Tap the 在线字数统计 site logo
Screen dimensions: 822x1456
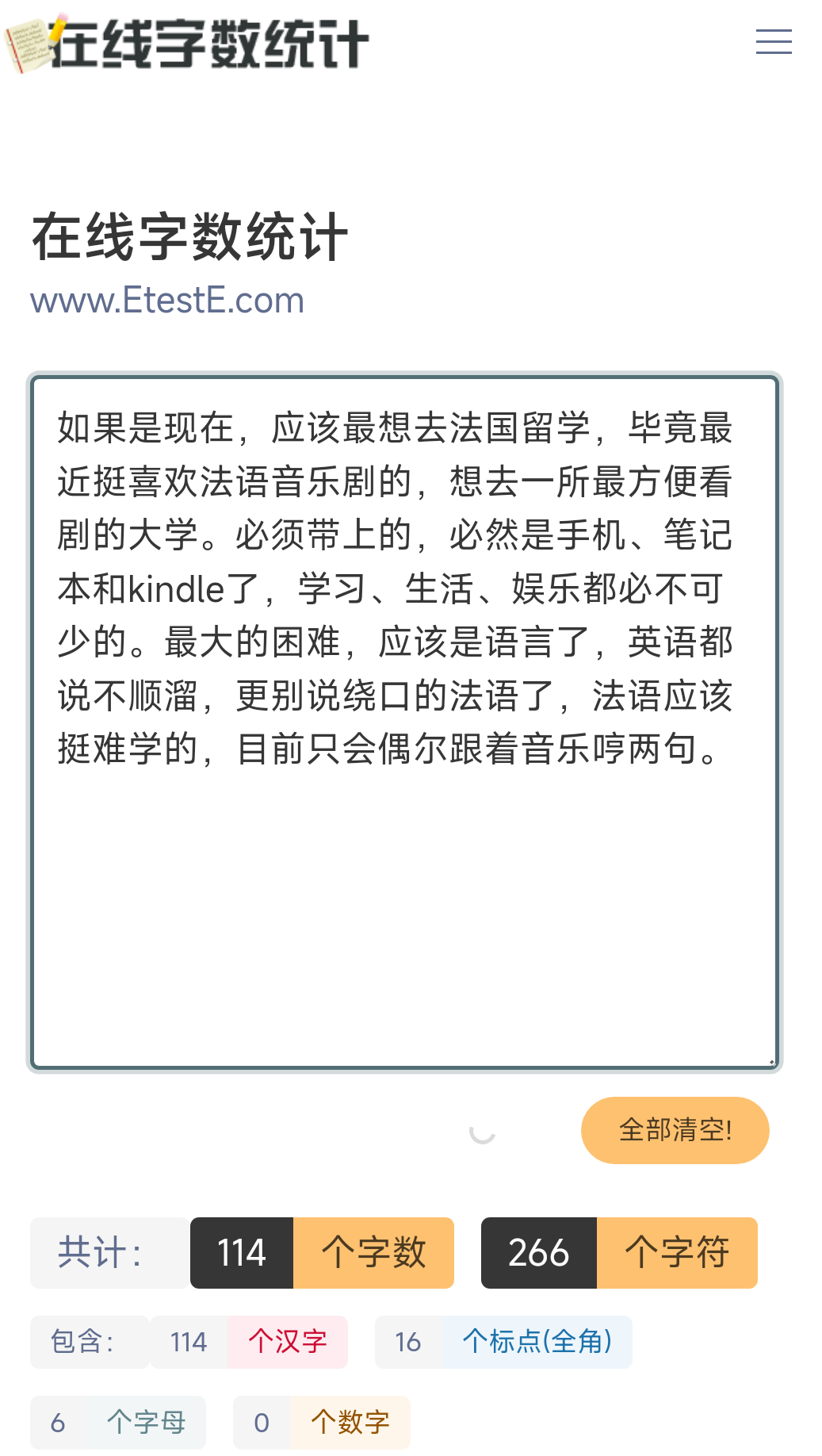pyautogui.click(x=187, y=44)
